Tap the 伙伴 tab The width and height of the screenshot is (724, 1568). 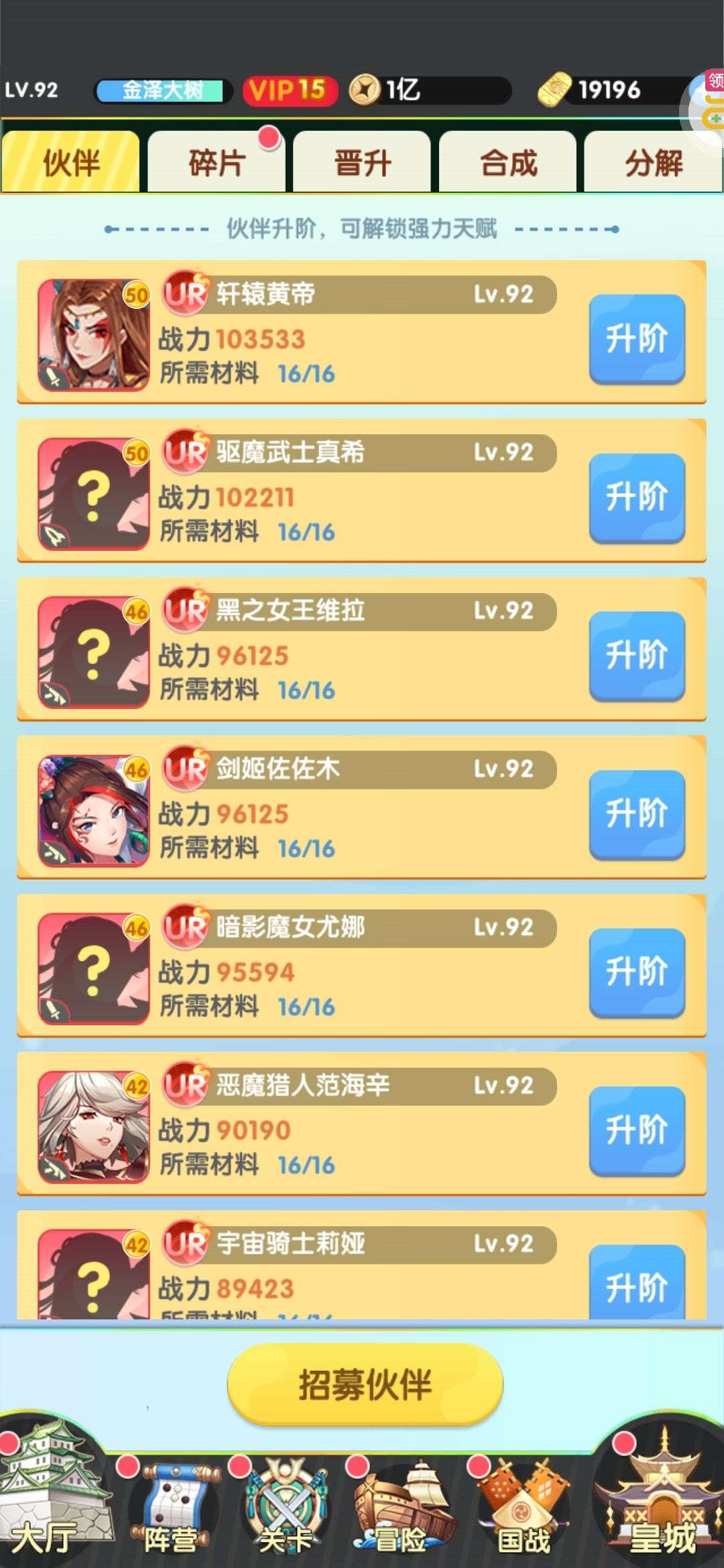(x=71, y=163)
